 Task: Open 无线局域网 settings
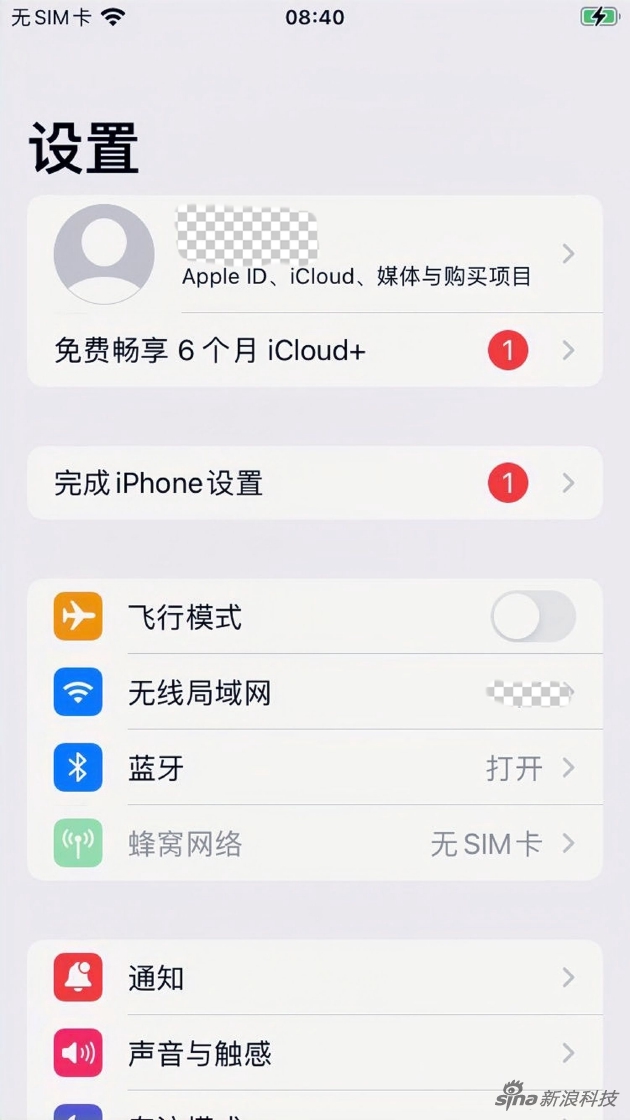[x=315, y=692]
